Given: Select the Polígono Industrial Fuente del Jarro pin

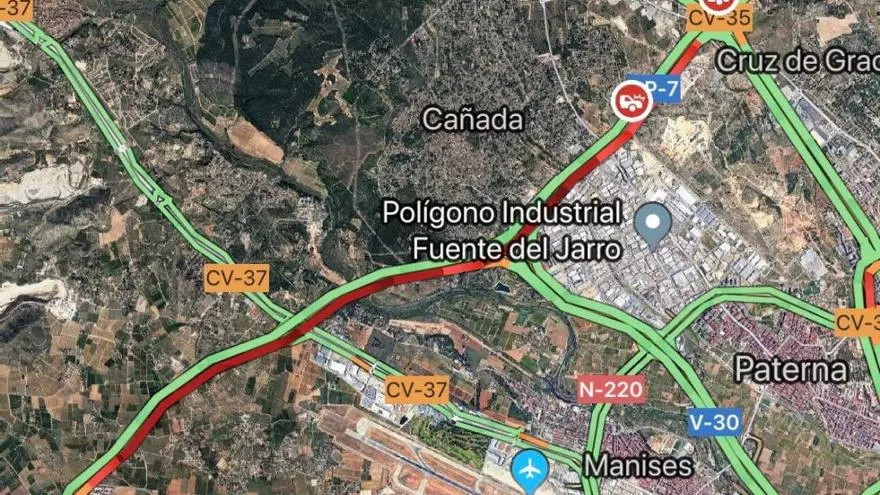Looking at the screenshot, I should (653, 223).
